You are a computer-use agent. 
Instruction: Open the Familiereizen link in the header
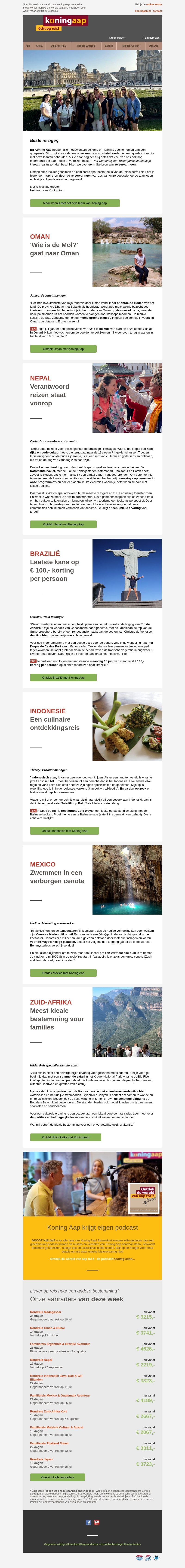coord(151,38)
